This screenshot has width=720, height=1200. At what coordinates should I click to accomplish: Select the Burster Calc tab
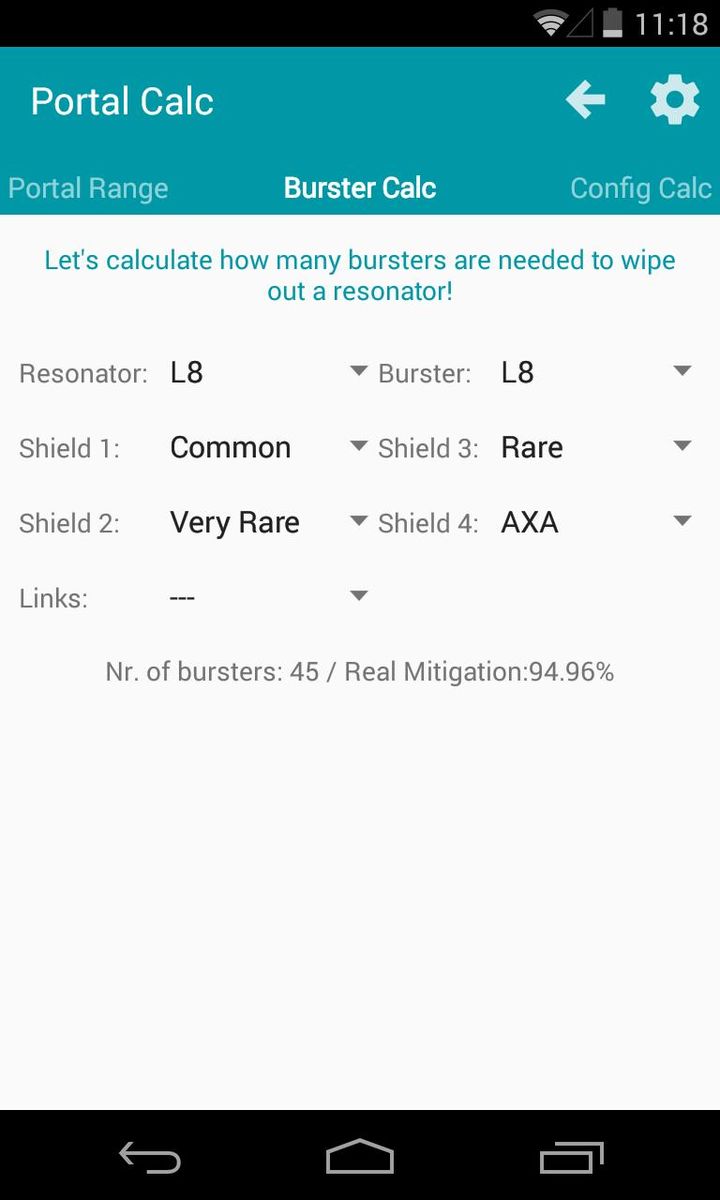(x=360, y=187)
